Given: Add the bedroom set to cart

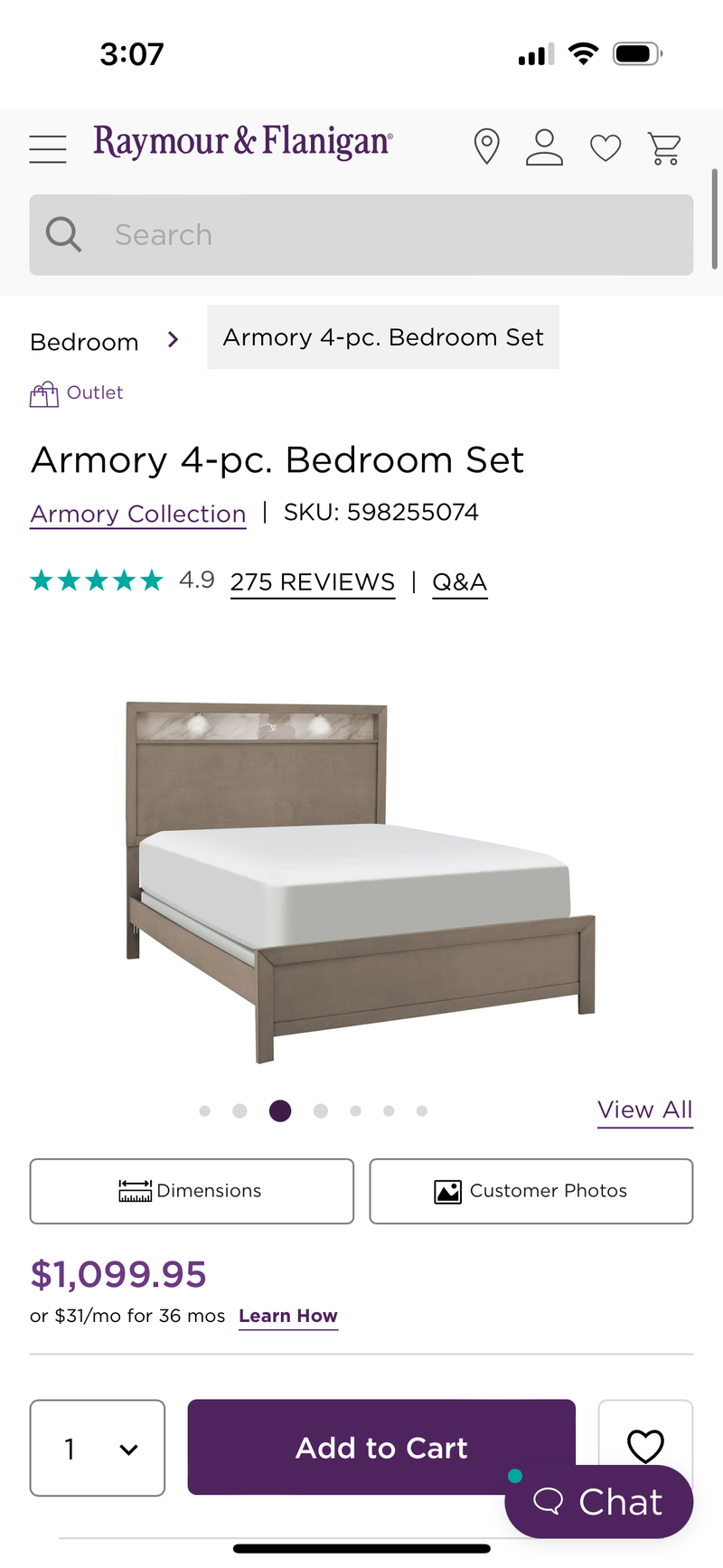Looking at the screenshot, I should pos(381,1447).
